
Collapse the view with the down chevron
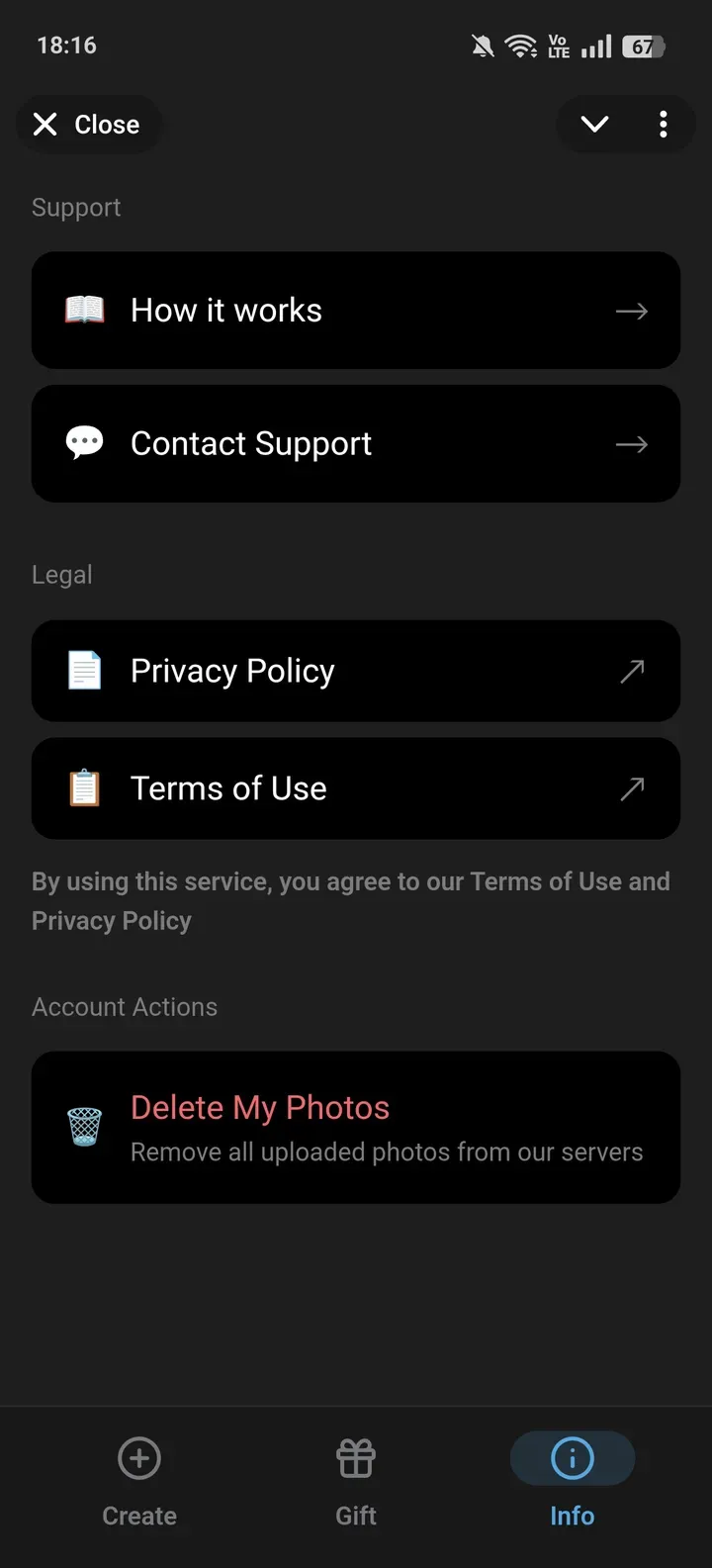(x=594, y=125)
